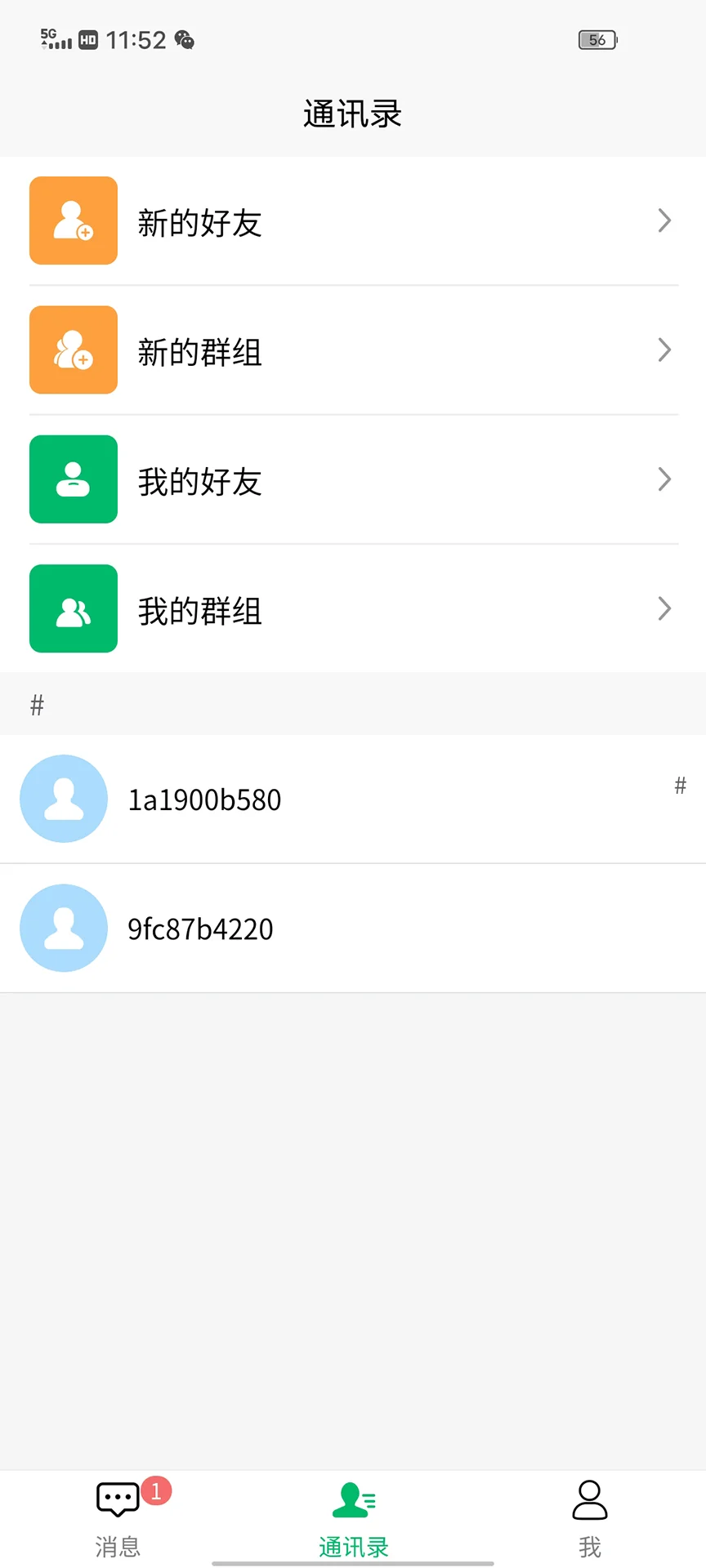Click the 我的群组 green group icon
The height and width of the screenshot is (1568, 706).
(73, 608)
